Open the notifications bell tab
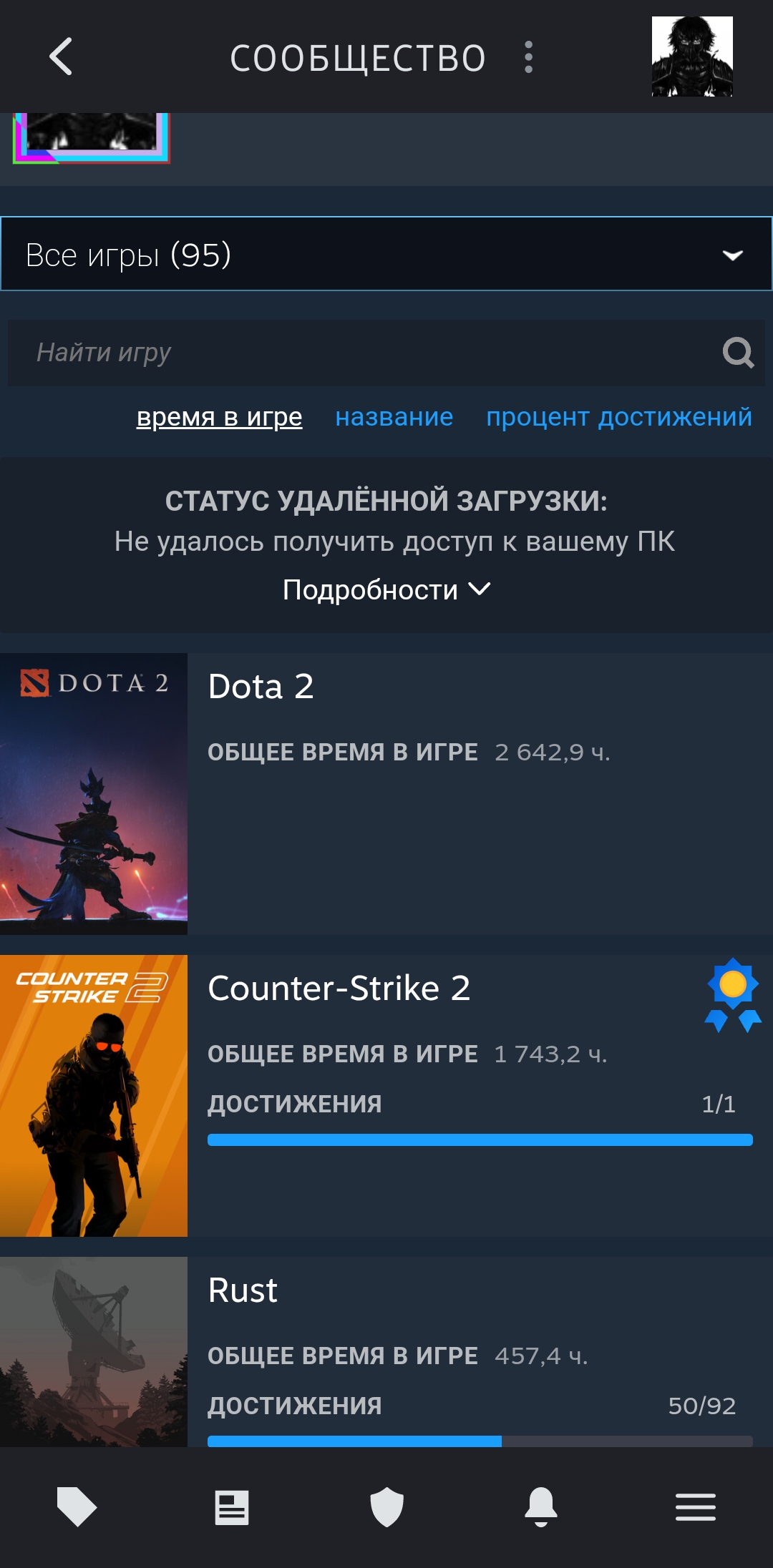 click(541, 1506)
